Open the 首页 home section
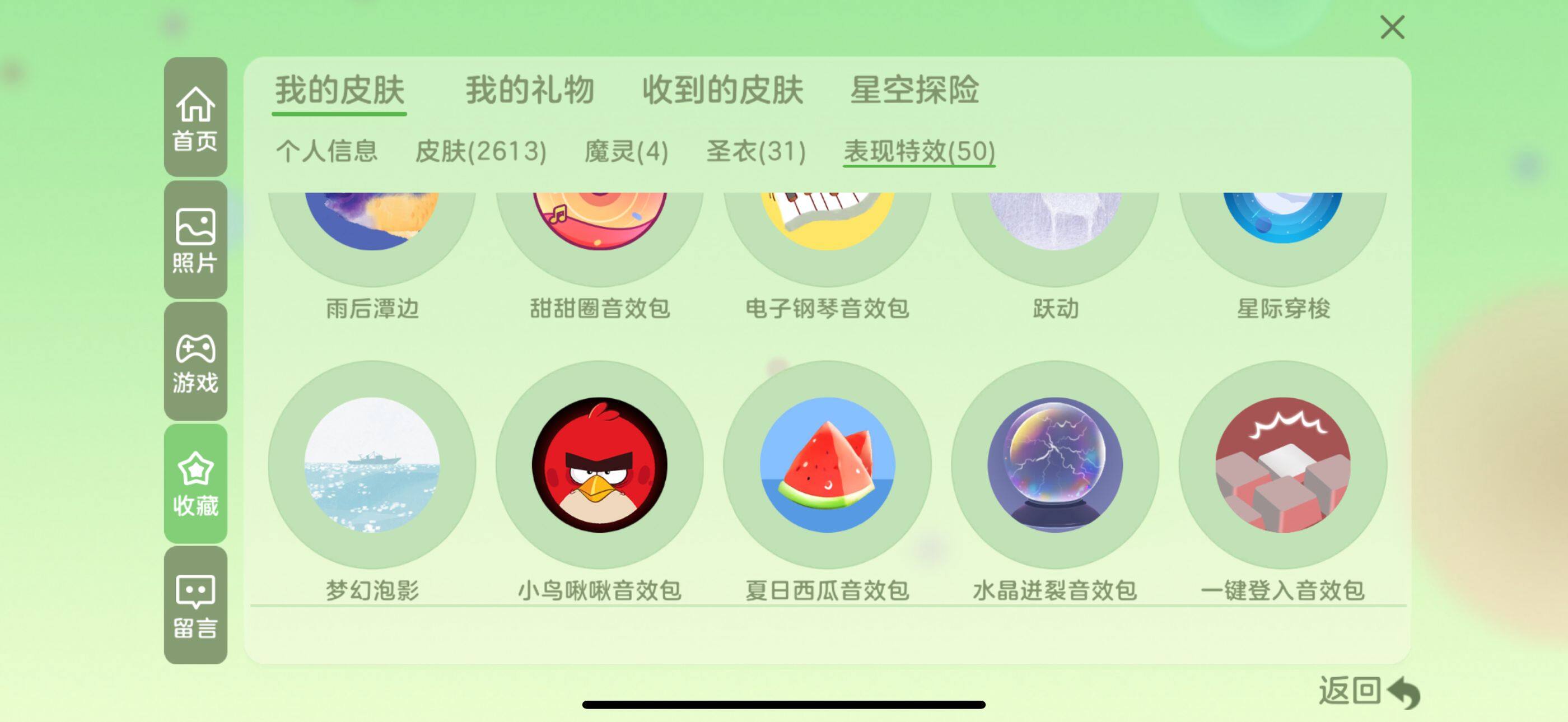Viewport: 1568px width, 722px height. 195,118
